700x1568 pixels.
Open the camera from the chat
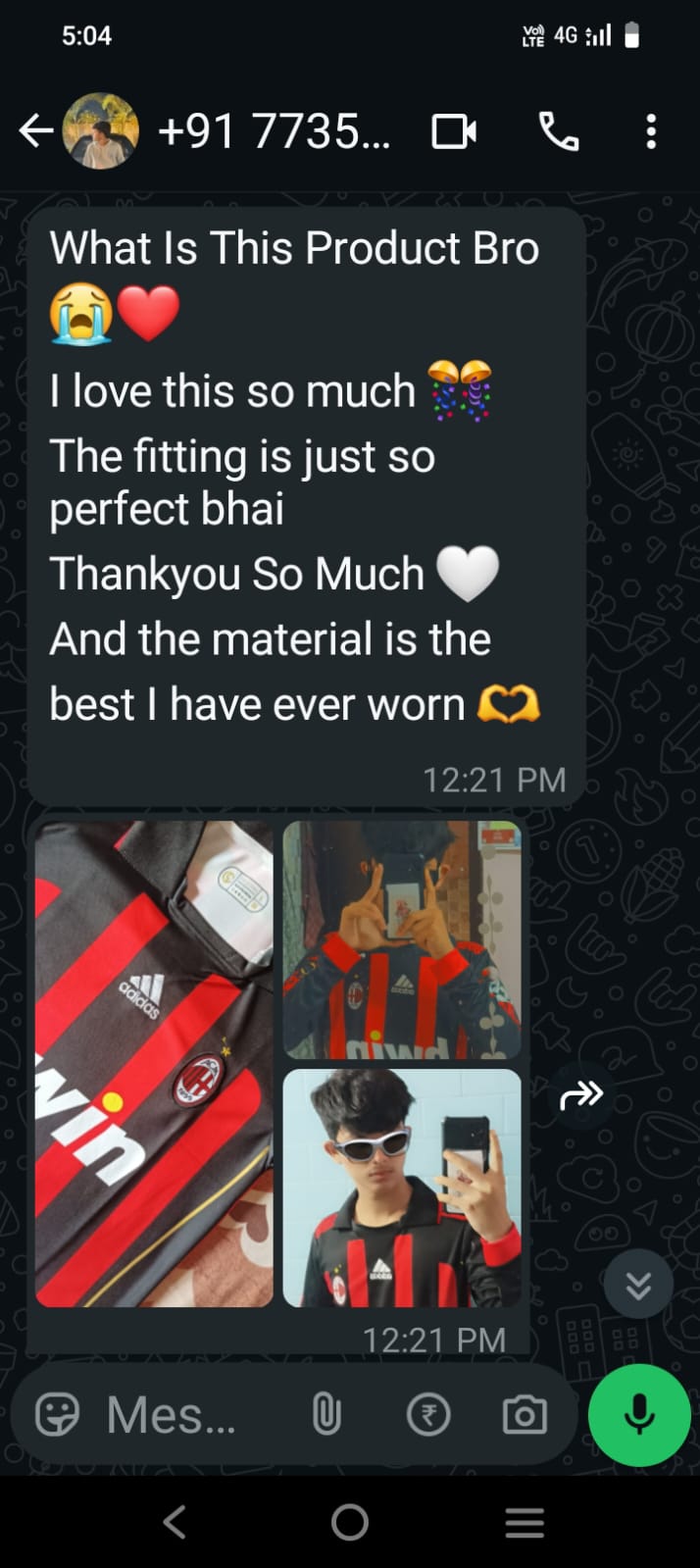[x=525, y=1415]
